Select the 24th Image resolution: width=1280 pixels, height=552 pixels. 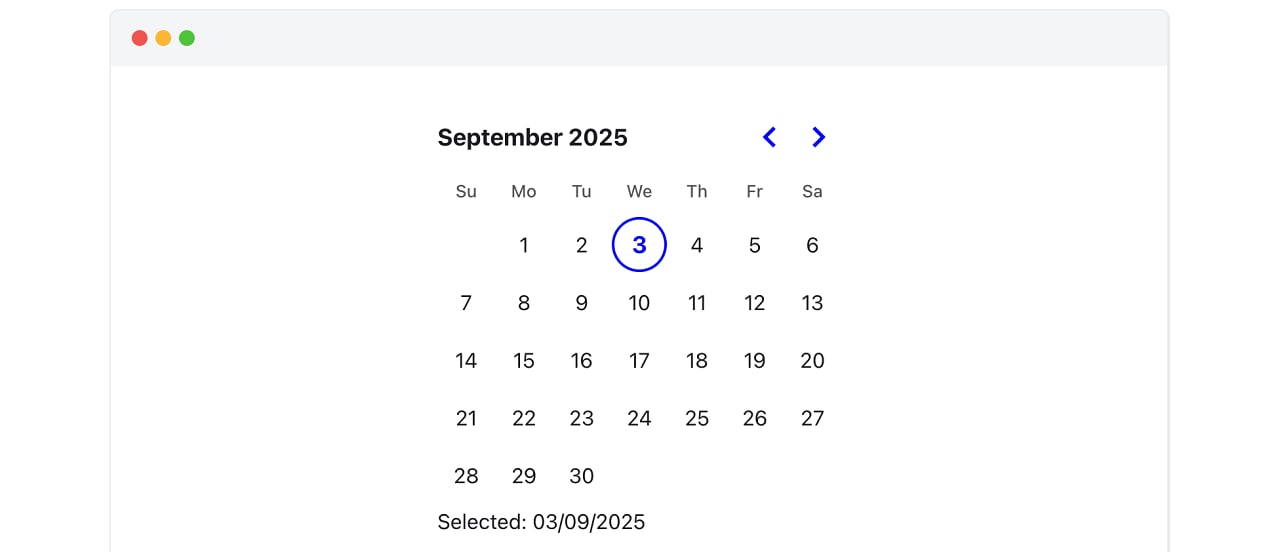639,418
